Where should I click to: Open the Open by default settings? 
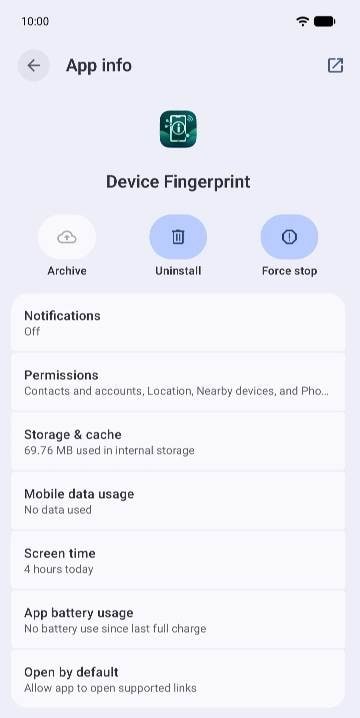pyautogui.click(x=178, y=679)
